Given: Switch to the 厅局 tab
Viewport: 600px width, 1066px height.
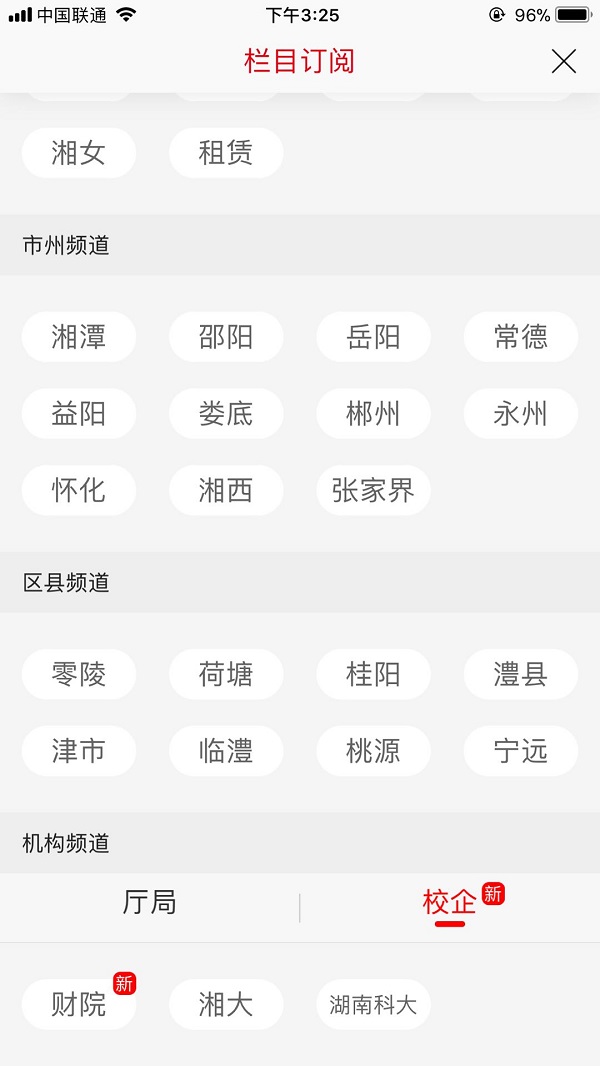Looking at the screenshot, I should (x=150, y=903).
